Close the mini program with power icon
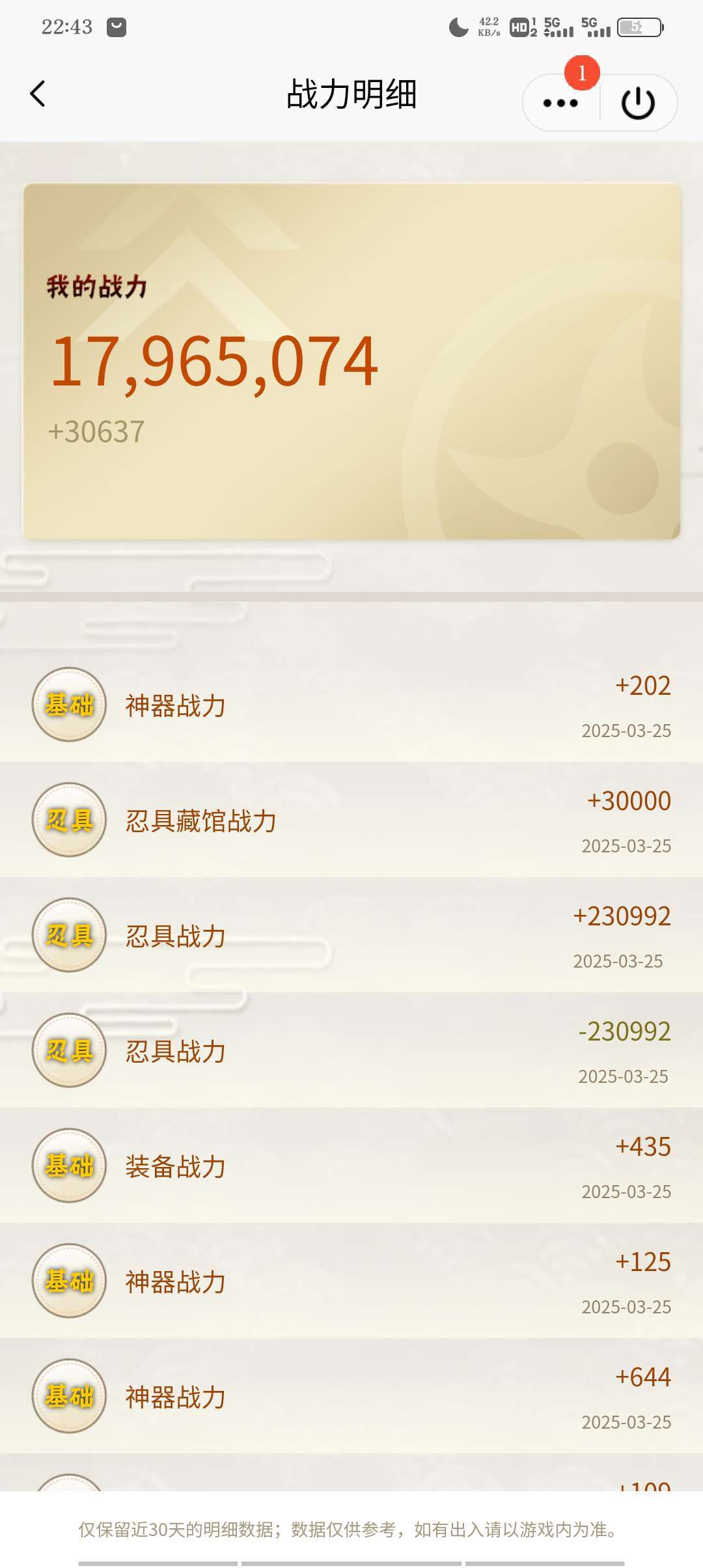Image resolution: width=703 pixels, height=1568 pixels. point(638,103)
